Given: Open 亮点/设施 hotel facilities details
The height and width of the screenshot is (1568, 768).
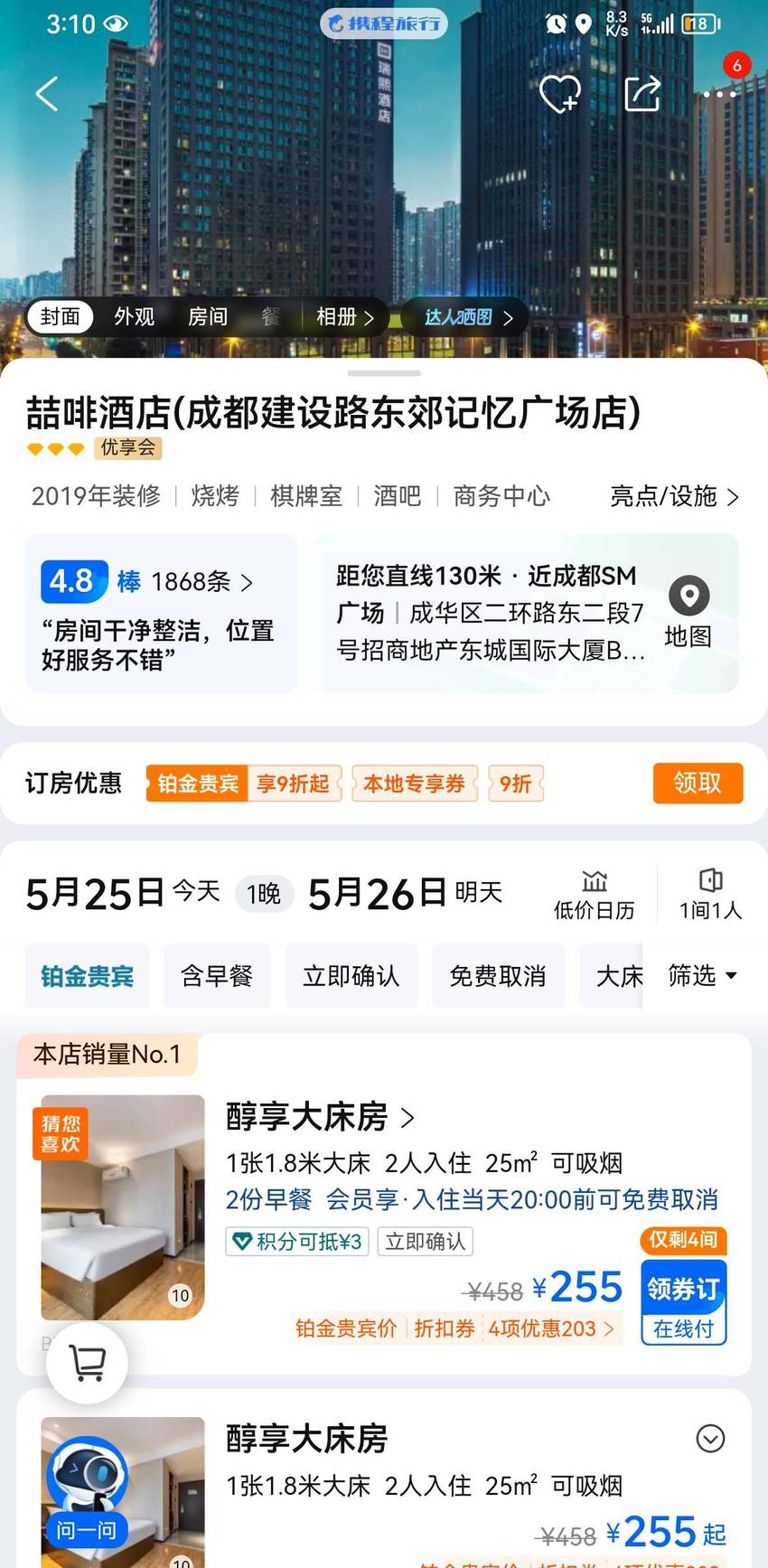Looking at the screenshot, I should coord(674,496).
